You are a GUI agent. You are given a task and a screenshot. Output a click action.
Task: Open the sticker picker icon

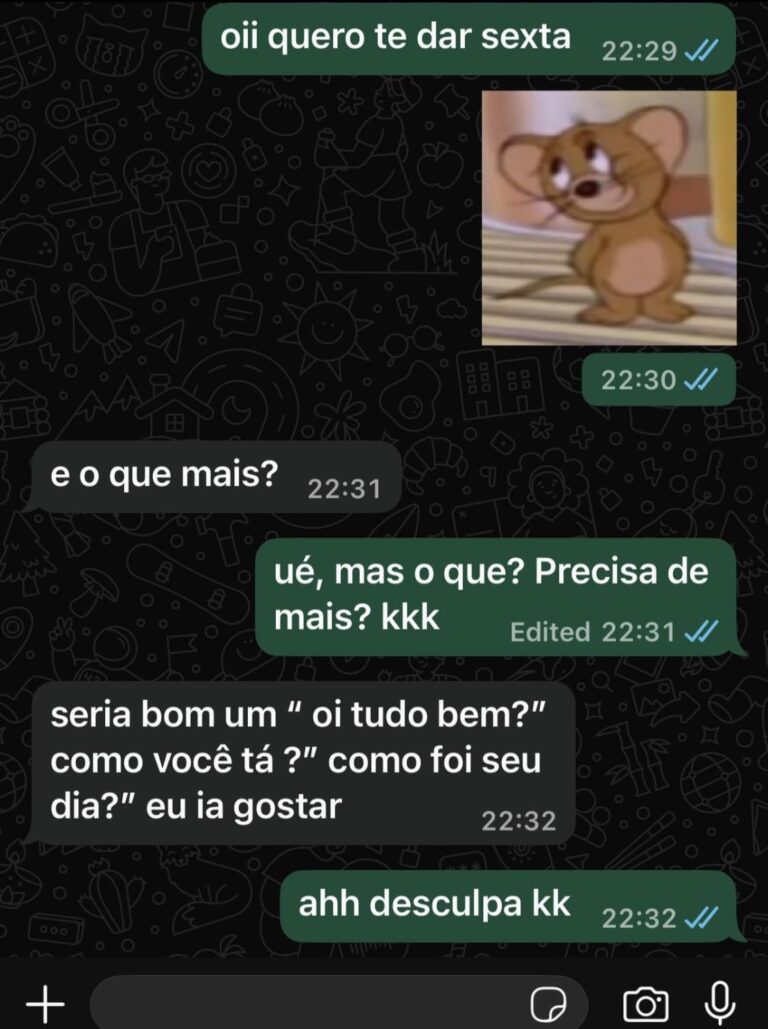pyautogui.click(x=547, y=1002)
